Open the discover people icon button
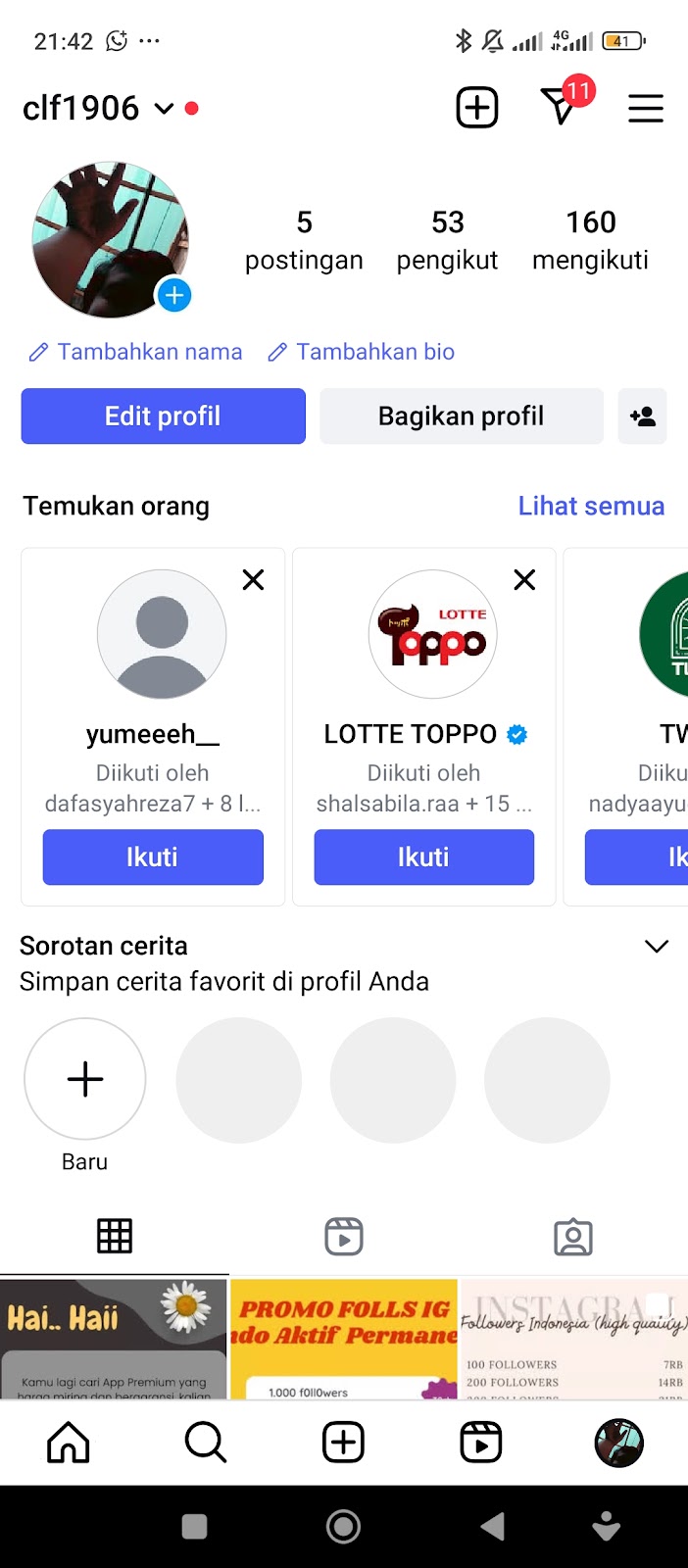688x1568 pixels. pos(643,416)
